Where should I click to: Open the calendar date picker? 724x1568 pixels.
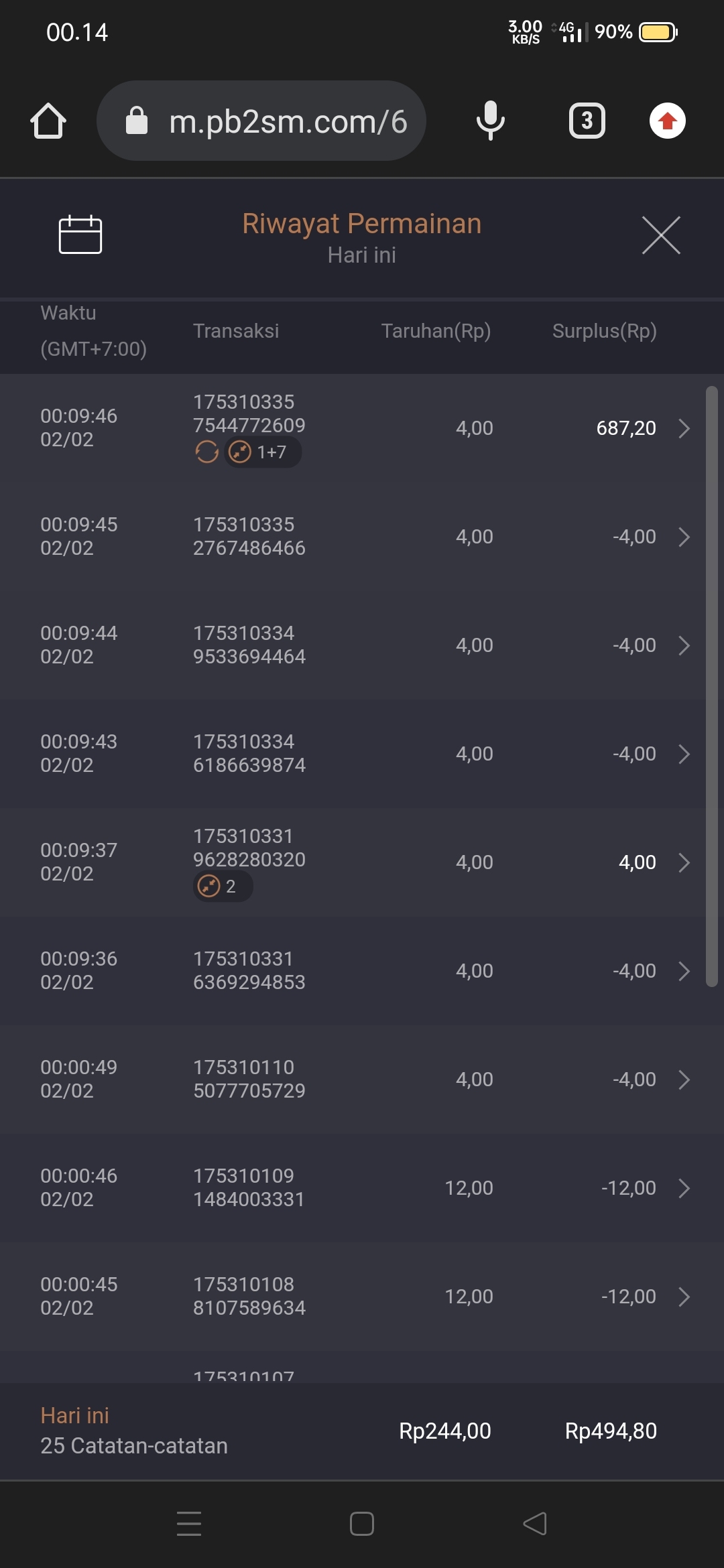[x=80, y=235]
